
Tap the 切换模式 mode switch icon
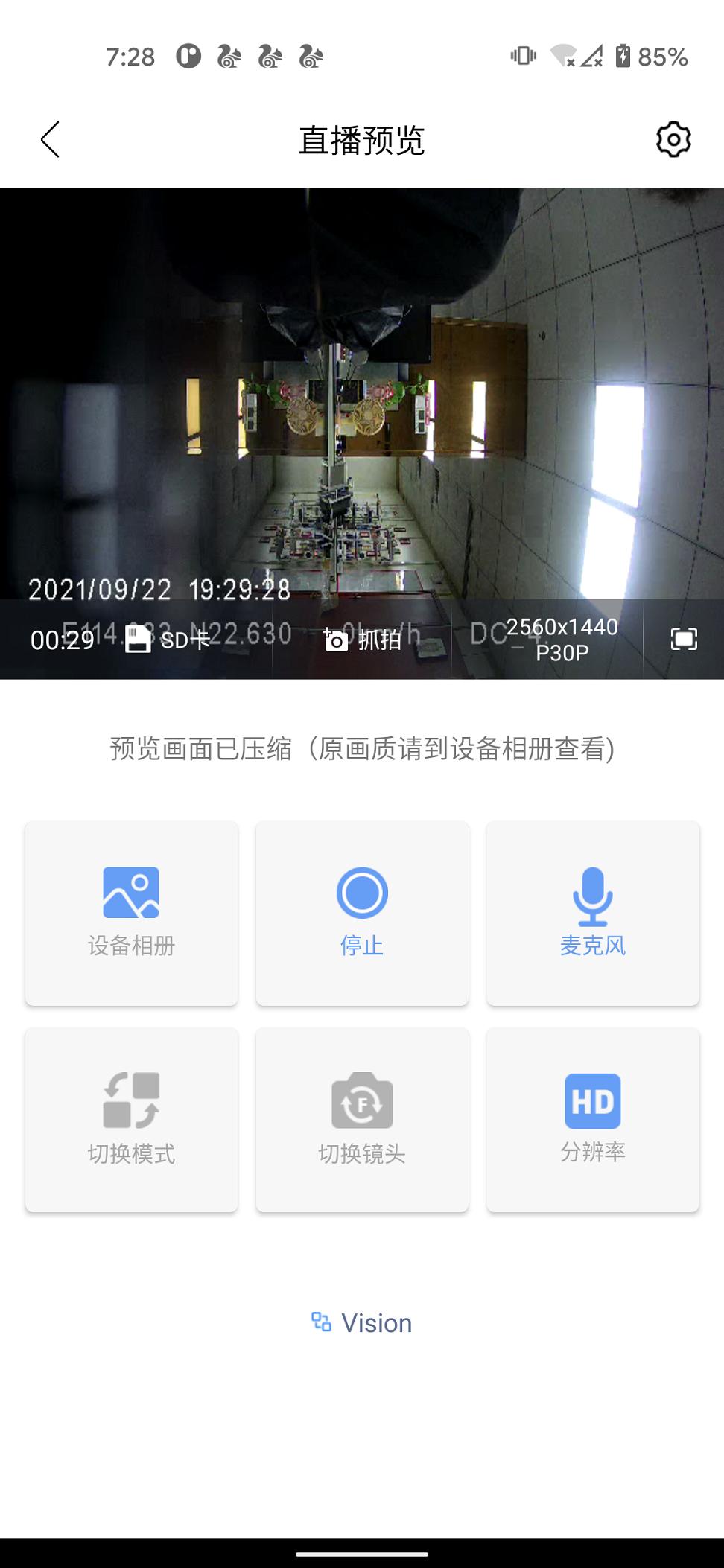click(x=131, y=1103)
